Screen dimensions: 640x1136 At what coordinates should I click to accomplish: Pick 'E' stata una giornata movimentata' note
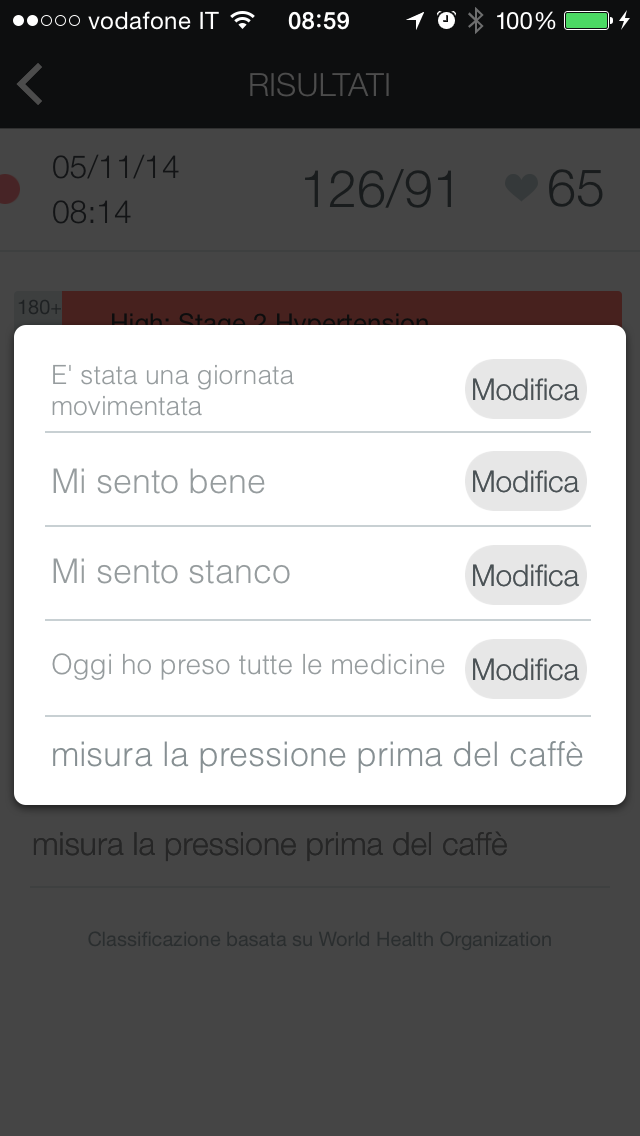(172, 390)
